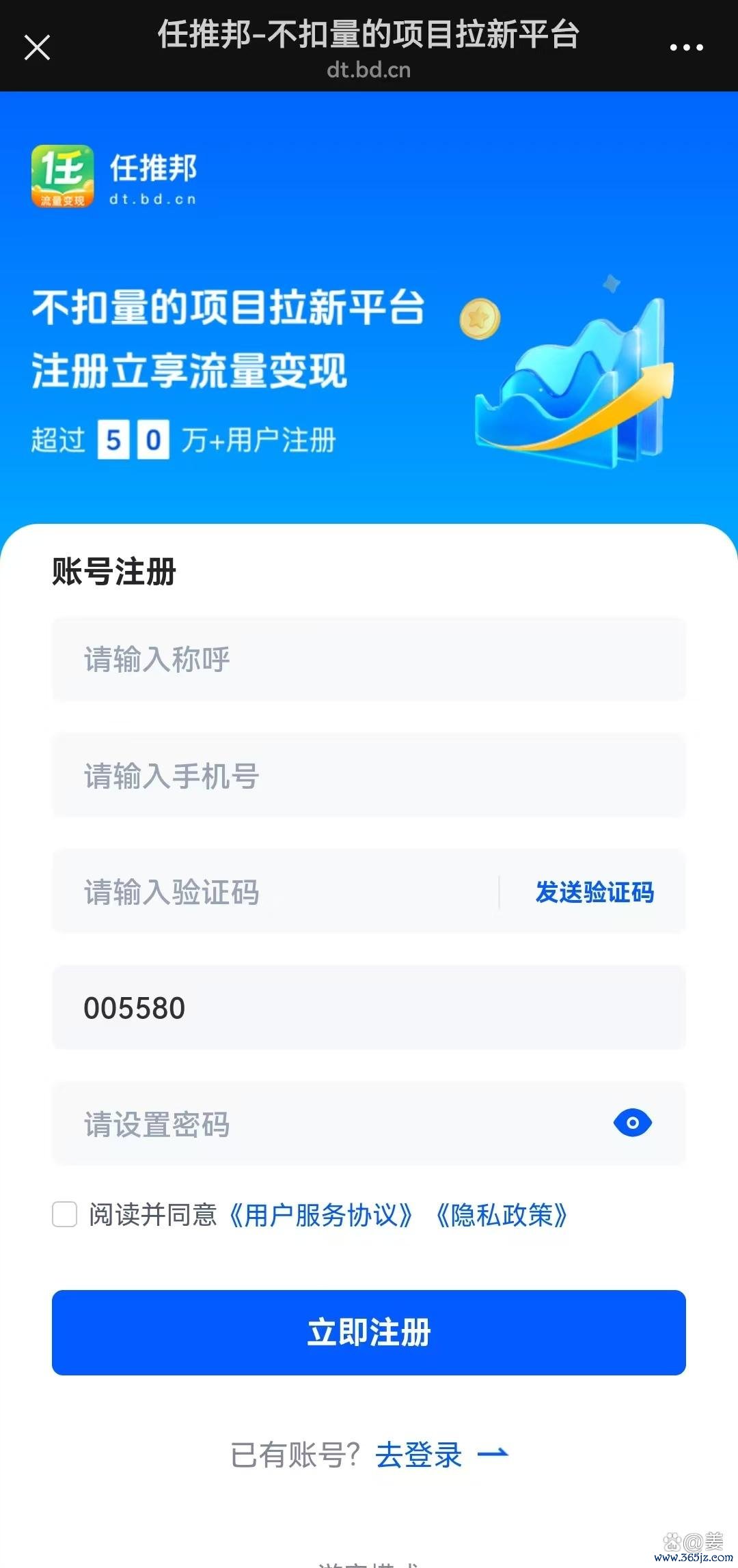Image resolution: width=738 pixels, height=1568 pixels.
Task: Submit with the 立即注册 button
Action: [369, 1332]
